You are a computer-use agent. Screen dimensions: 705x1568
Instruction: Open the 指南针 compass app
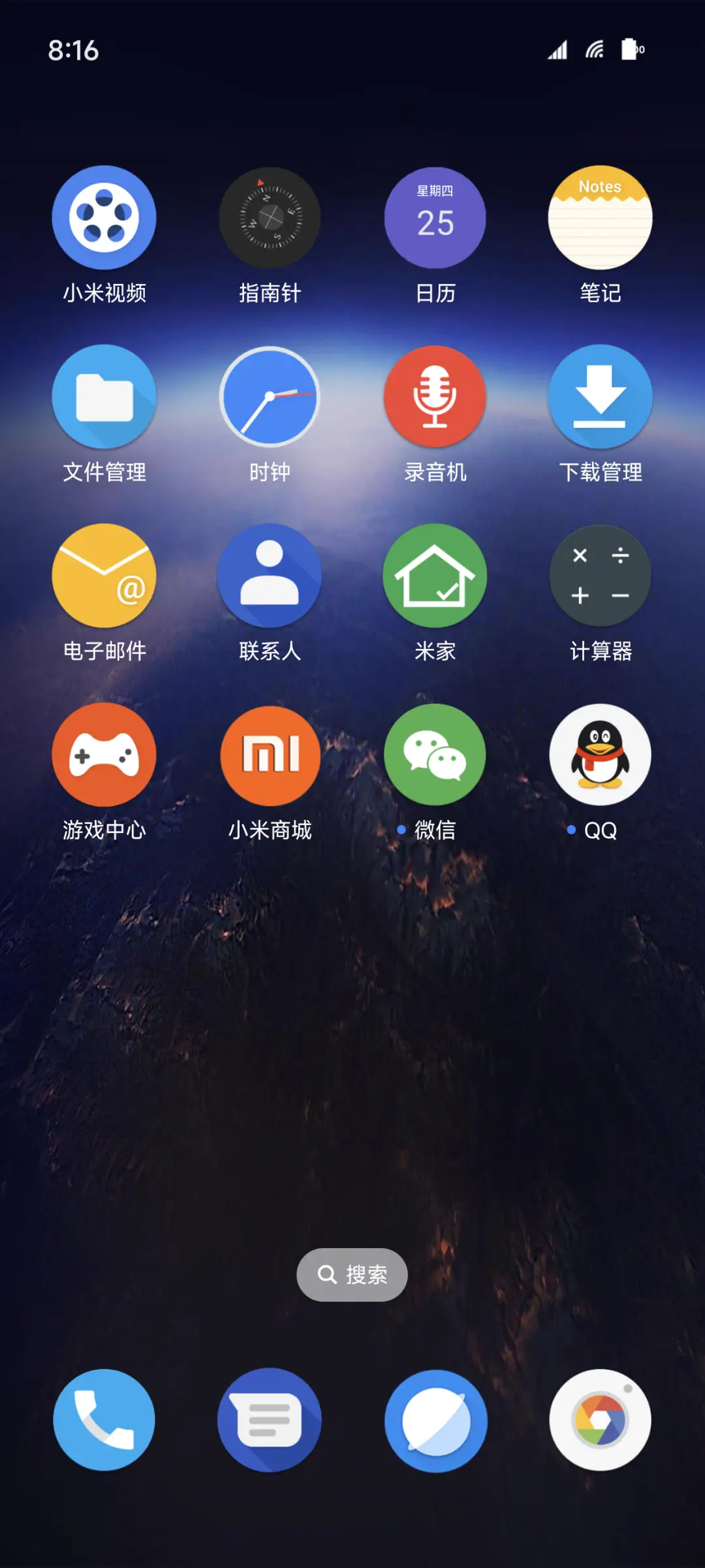pyautogui.click(x=270, y=219)
